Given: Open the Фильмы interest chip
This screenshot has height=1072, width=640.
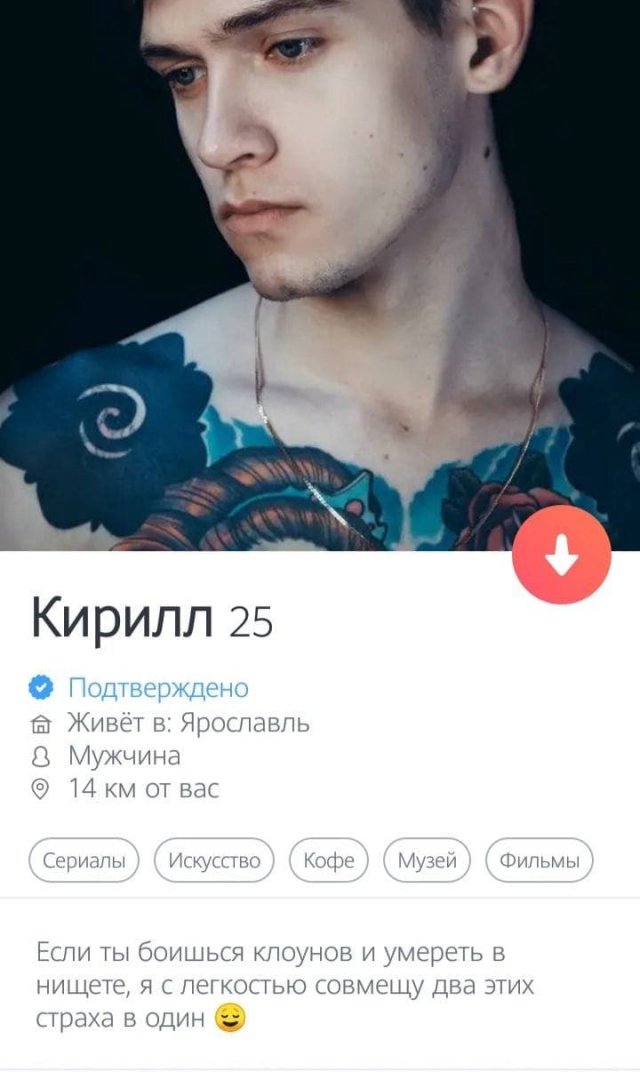Looking at the screenshot, I should (x=539, y=860).
